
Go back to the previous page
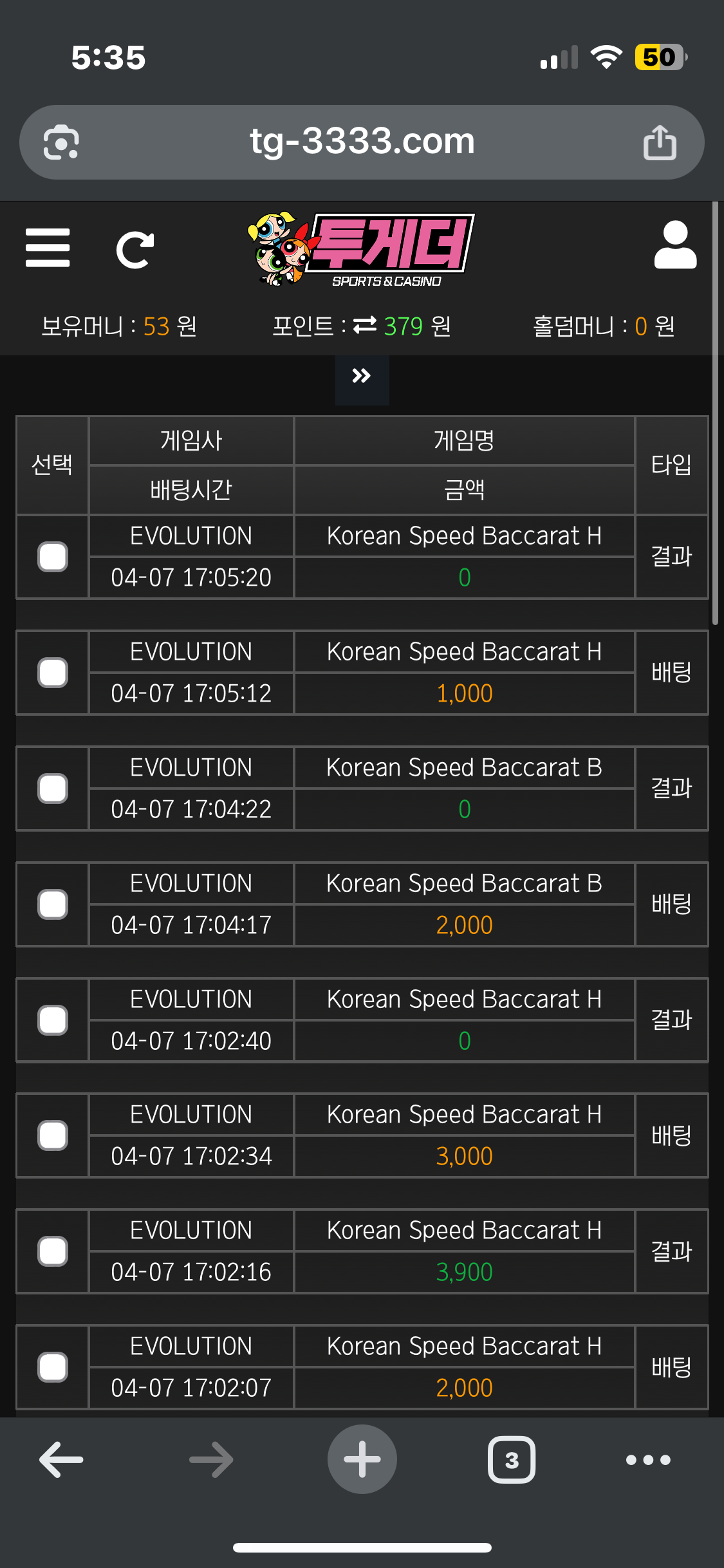point(61,1460)
